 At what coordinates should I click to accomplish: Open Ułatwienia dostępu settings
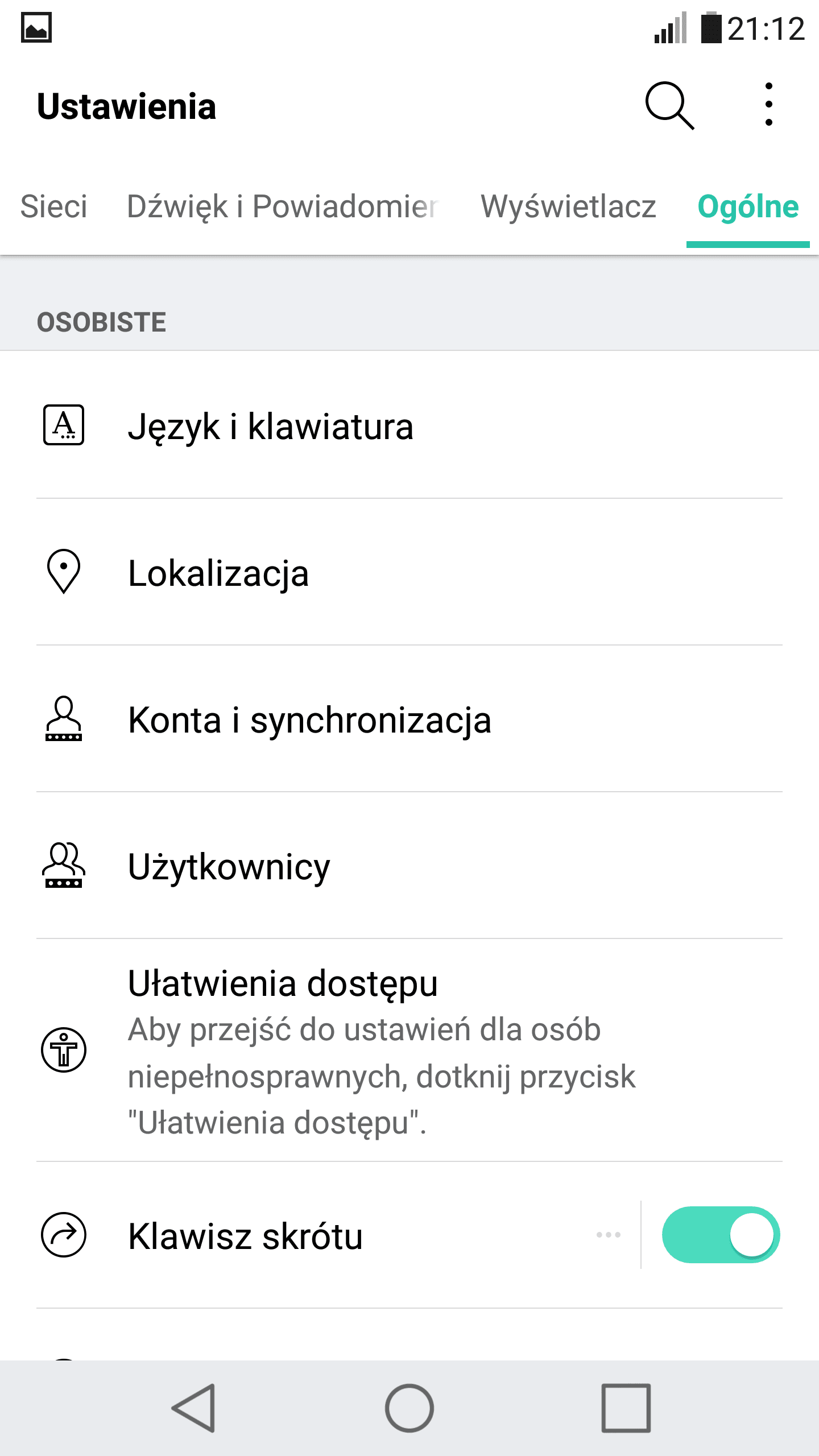click(x=409, y=1050)
